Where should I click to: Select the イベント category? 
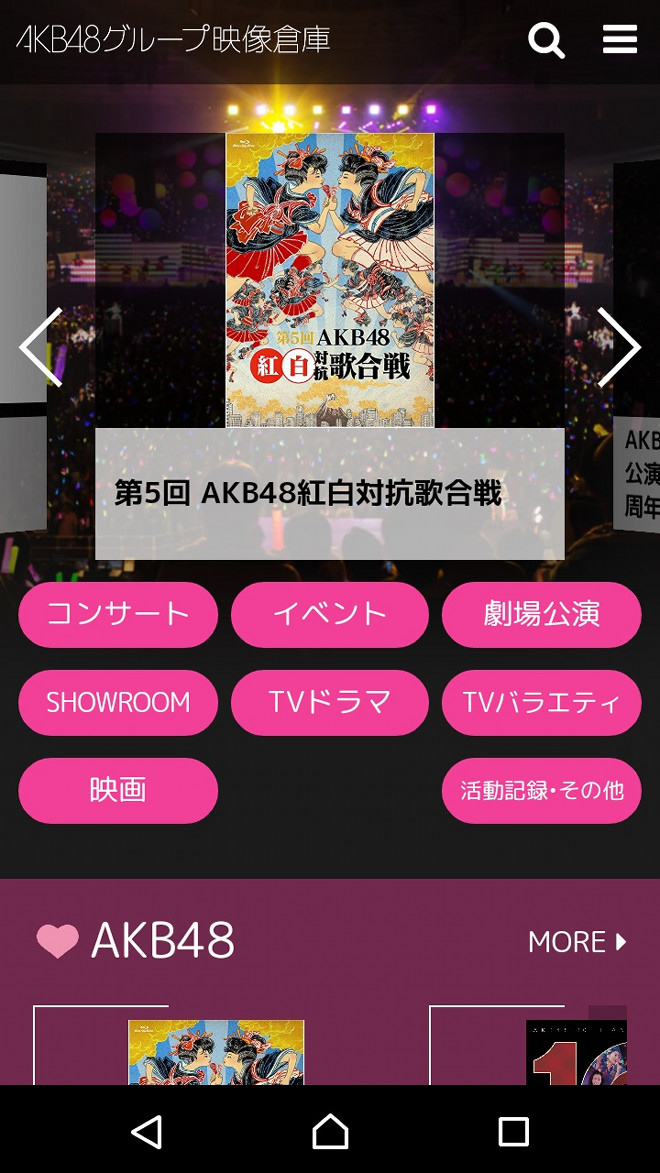(330, 614)
